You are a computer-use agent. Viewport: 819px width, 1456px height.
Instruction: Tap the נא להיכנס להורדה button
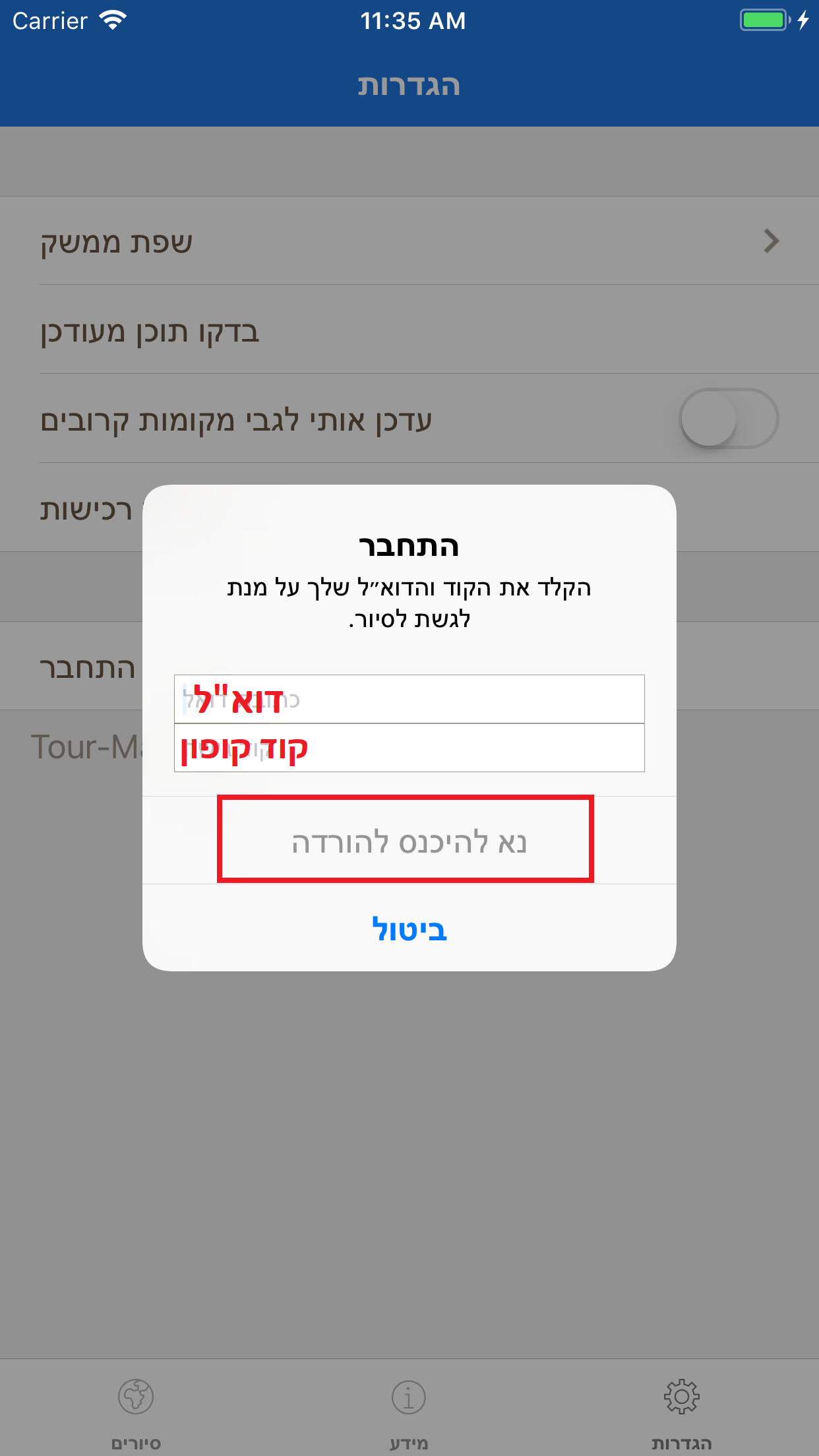pos(409,840)
